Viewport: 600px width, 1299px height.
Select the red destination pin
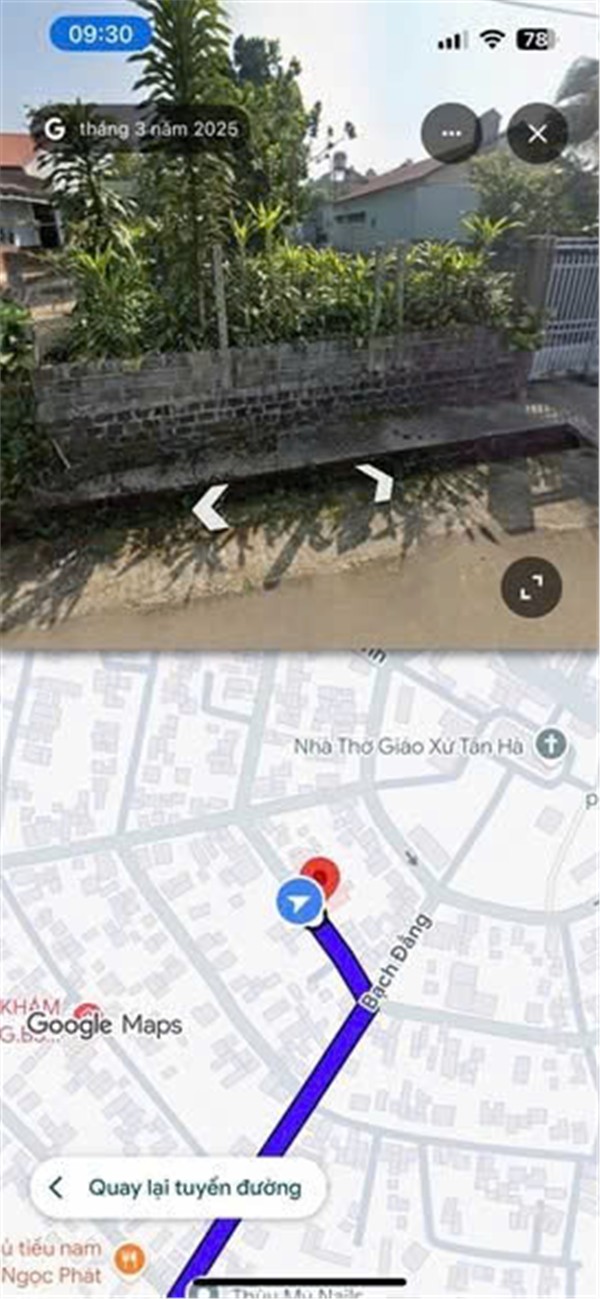click(x=321, y=875)
